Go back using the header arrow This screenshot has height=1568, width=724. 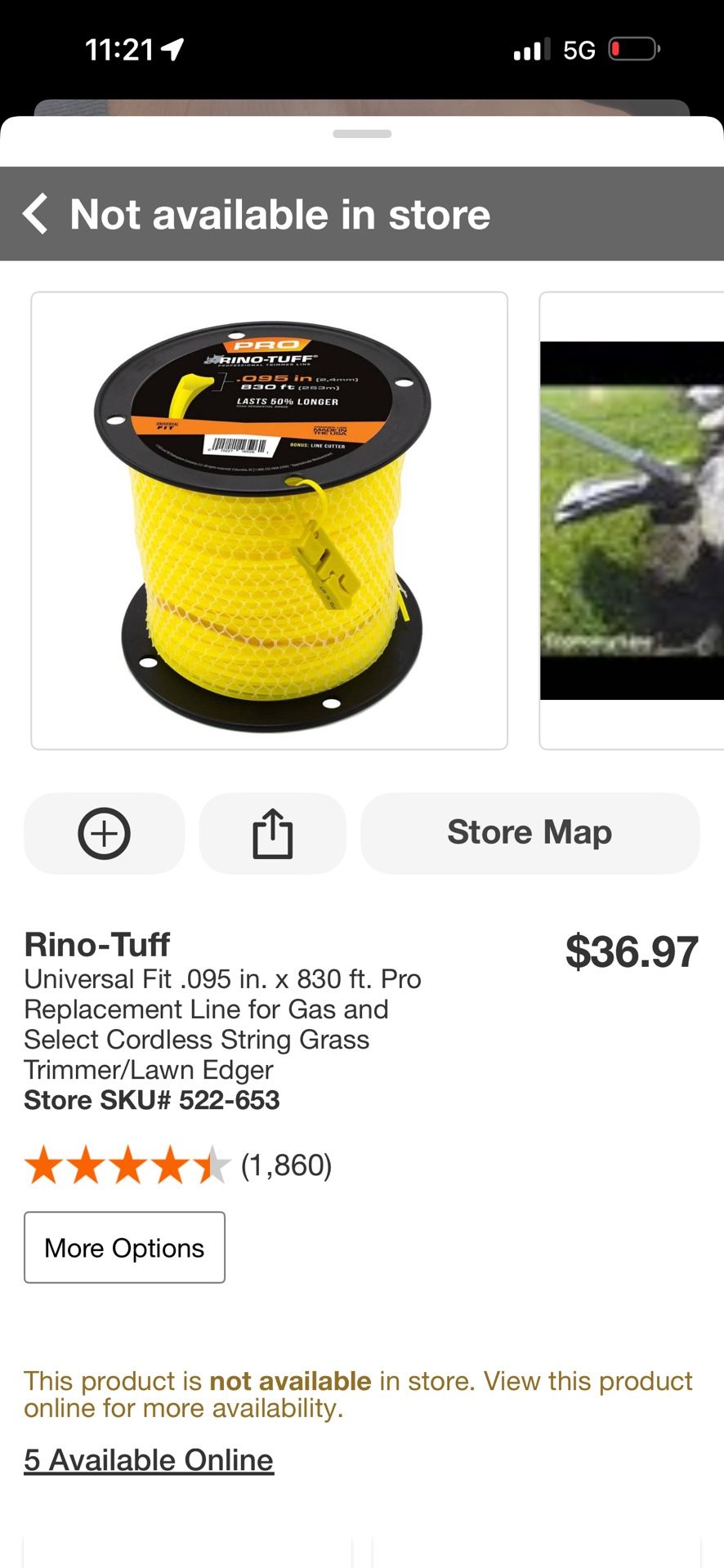pos(36,214)
